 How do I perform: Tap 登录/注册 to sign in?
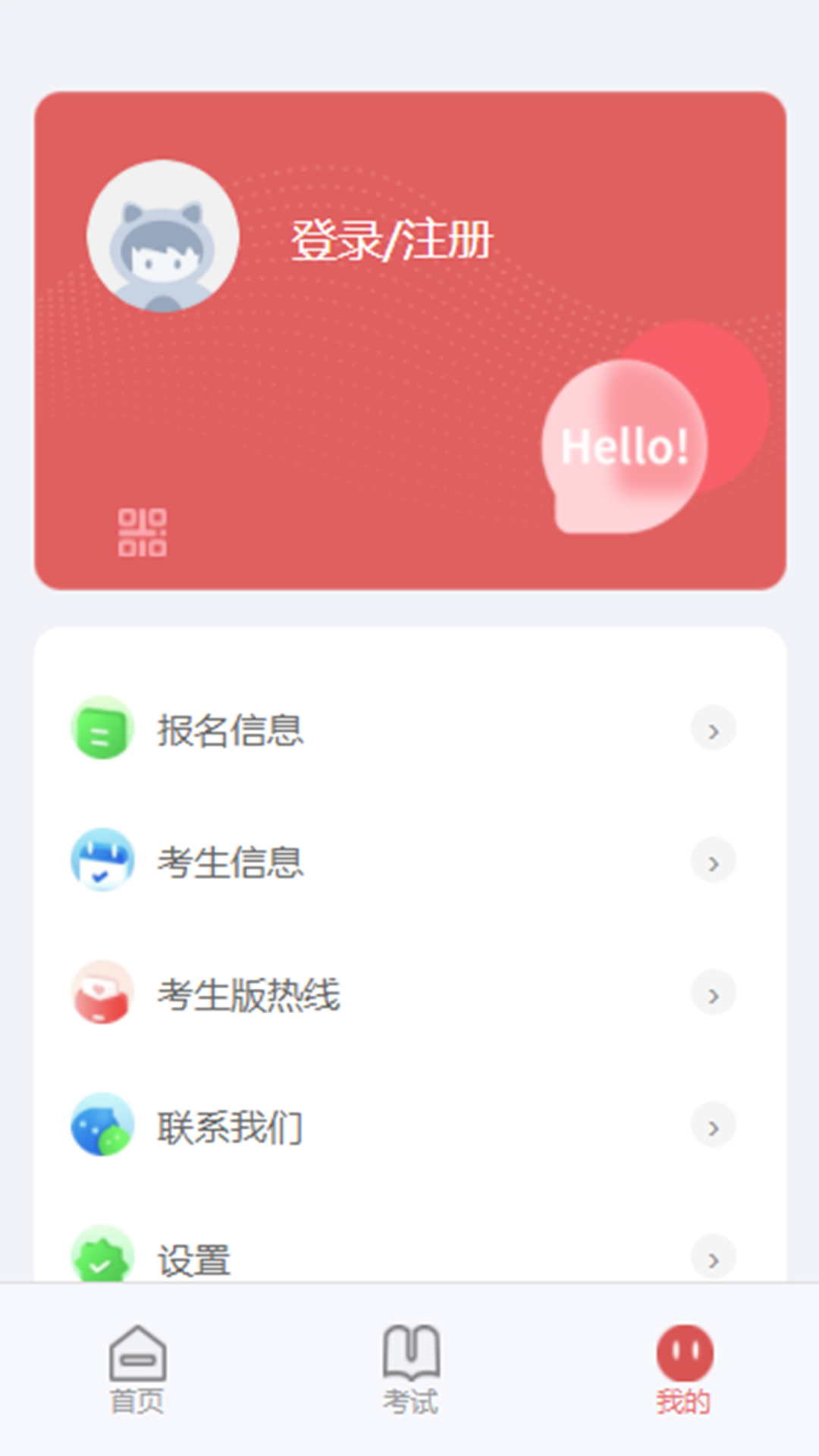[x=391, y=240]
